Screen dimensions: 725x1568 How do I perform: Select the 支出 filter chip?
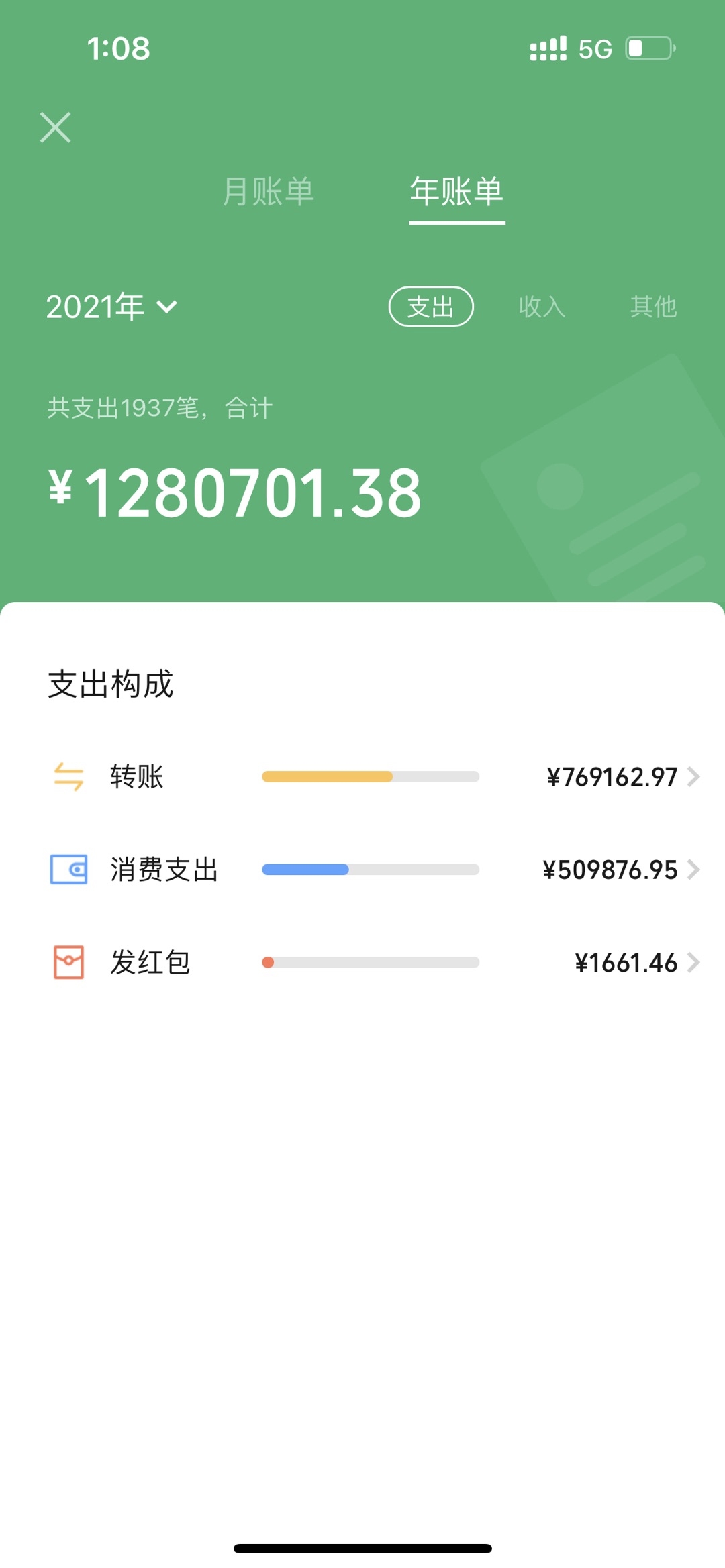[x=431, y=307]
